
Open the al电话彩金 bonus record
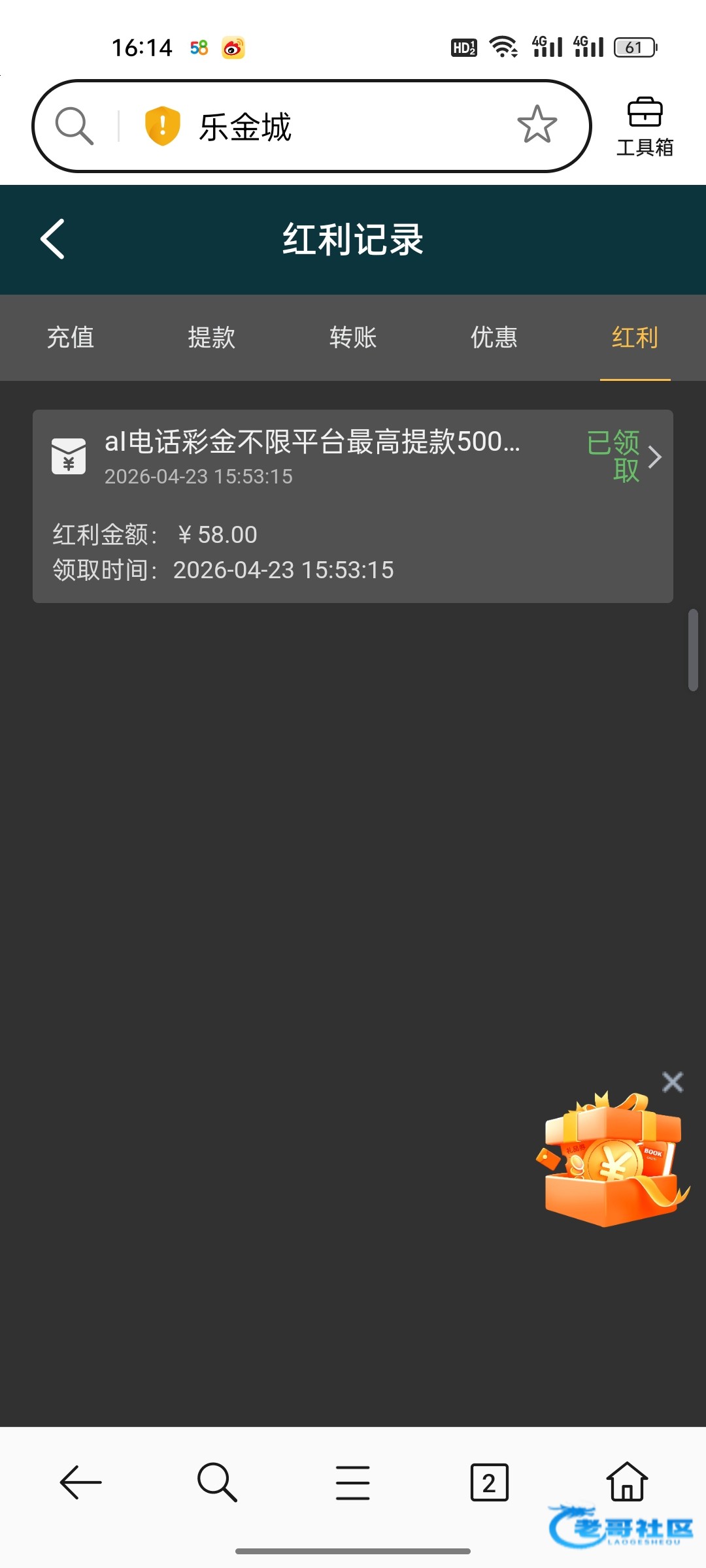[353, 506]
